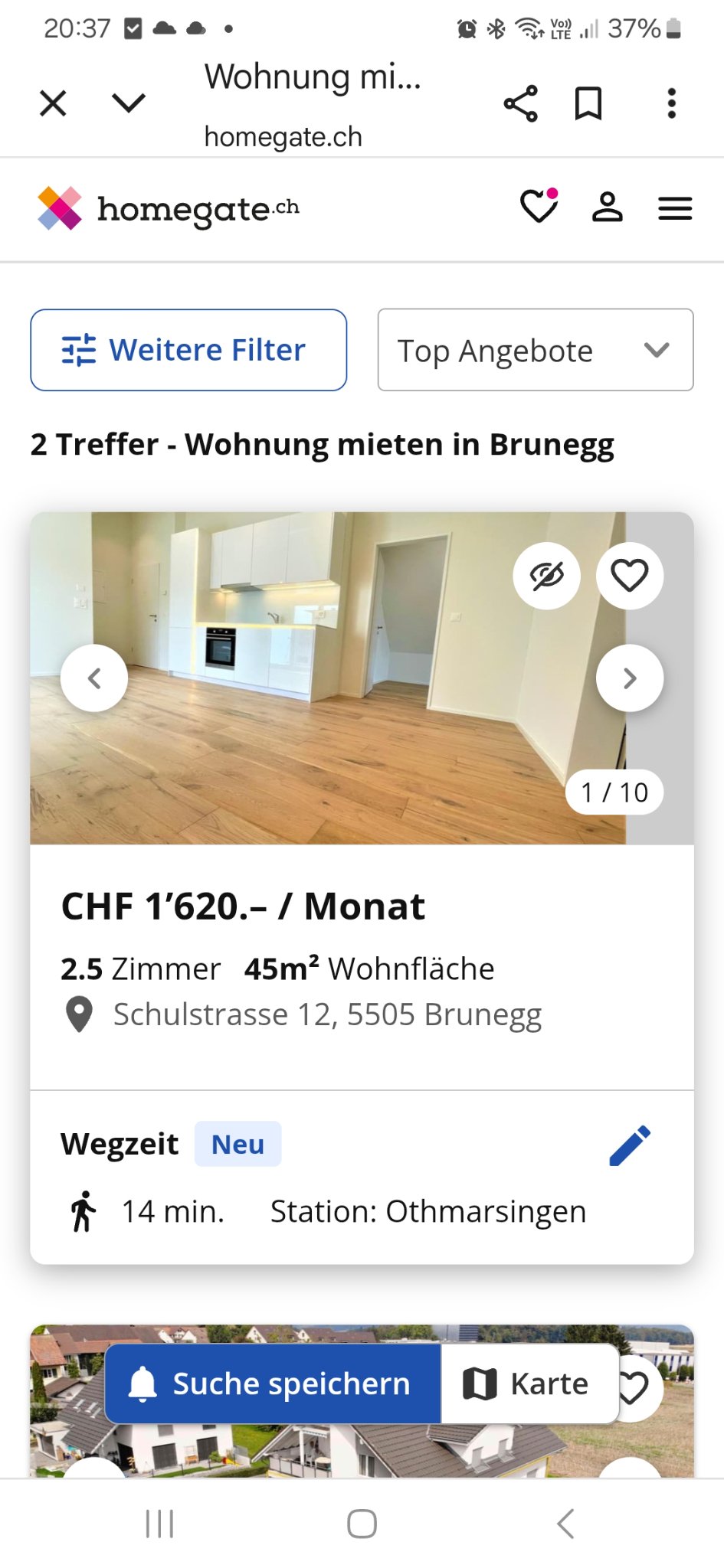
Task: Open the browser overflow menu
Action: (671, 103)
